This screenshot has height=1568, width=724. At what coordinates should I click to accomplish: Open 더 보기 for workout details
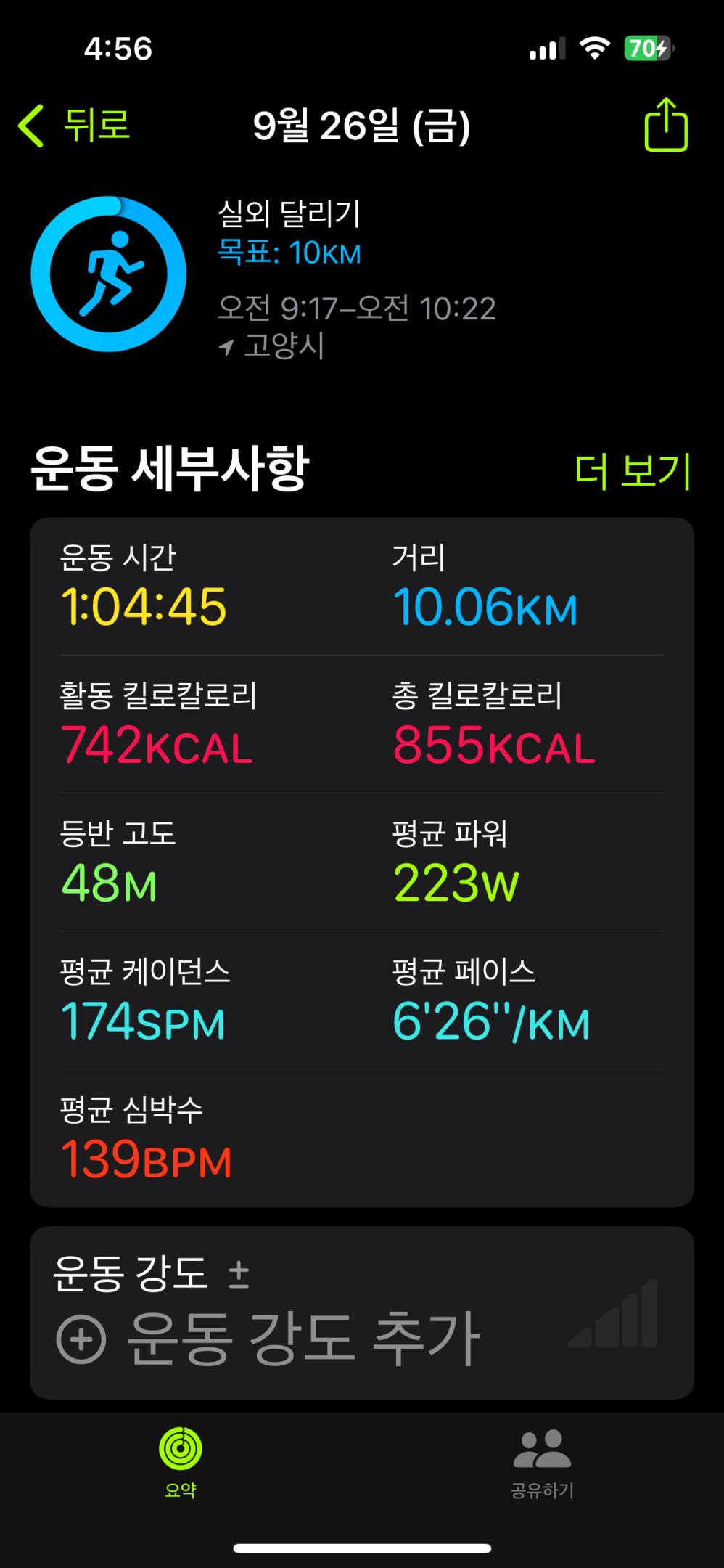click(x=632, y=470)
